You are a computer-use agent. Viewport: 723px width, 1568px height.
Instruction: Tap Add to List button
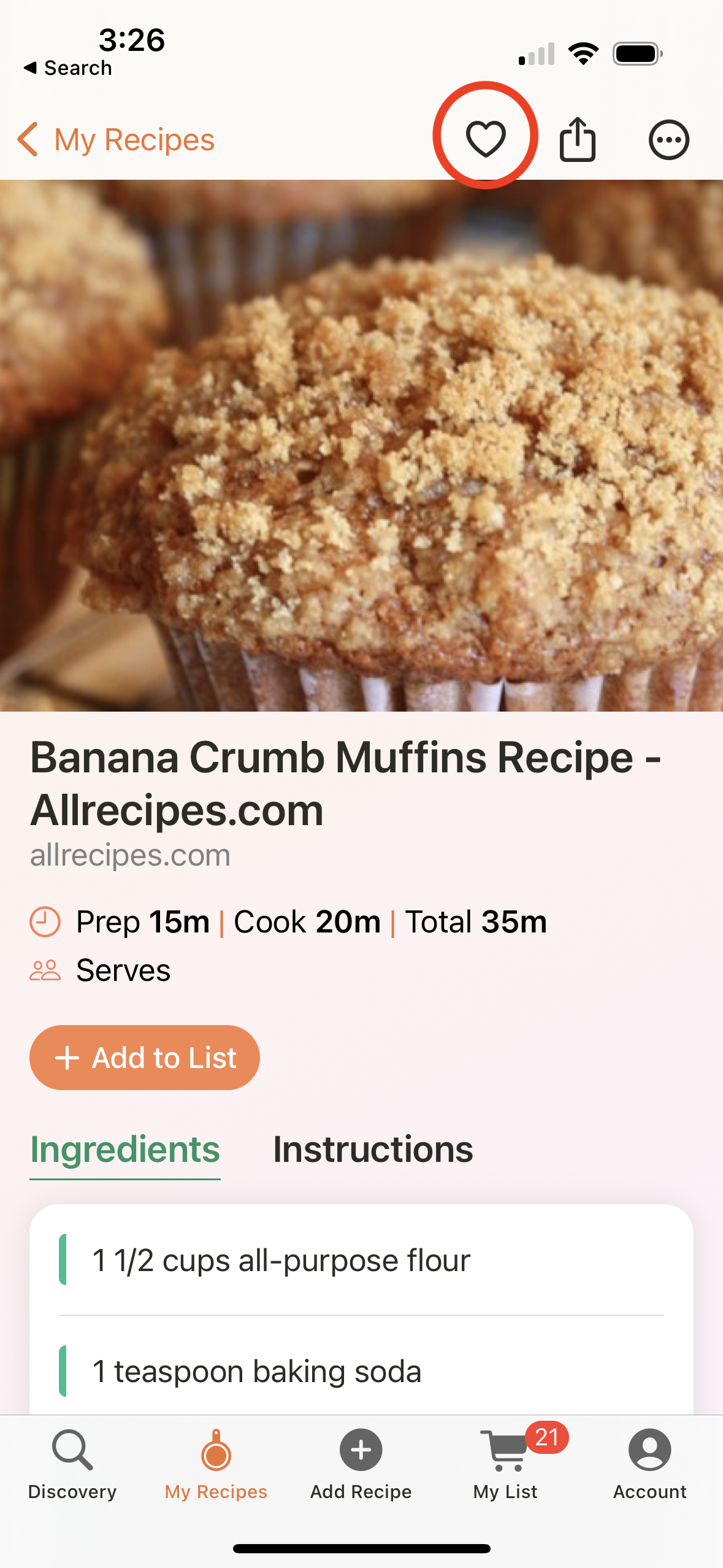click(x=145, y=1057)
